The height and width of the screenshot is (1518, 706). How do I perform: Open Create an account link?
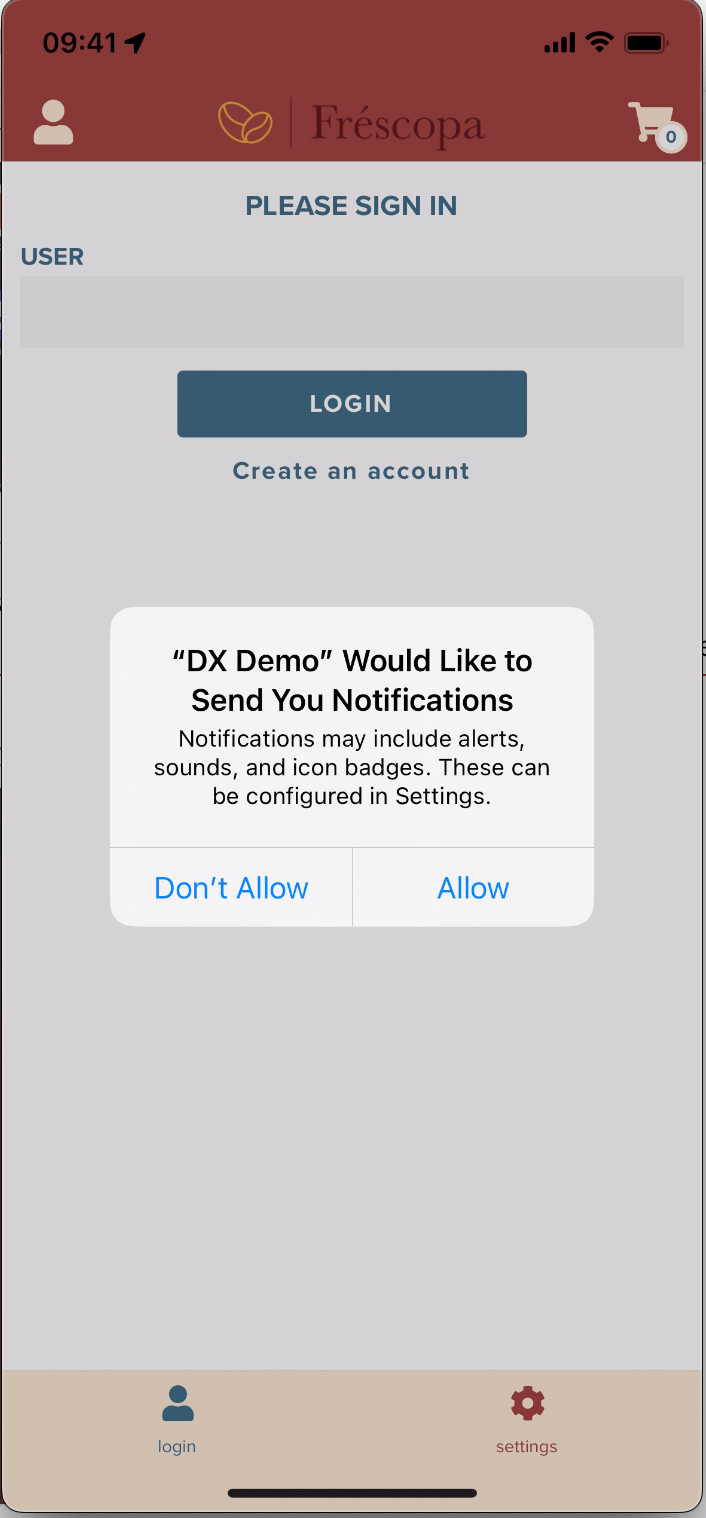(351, 471)
